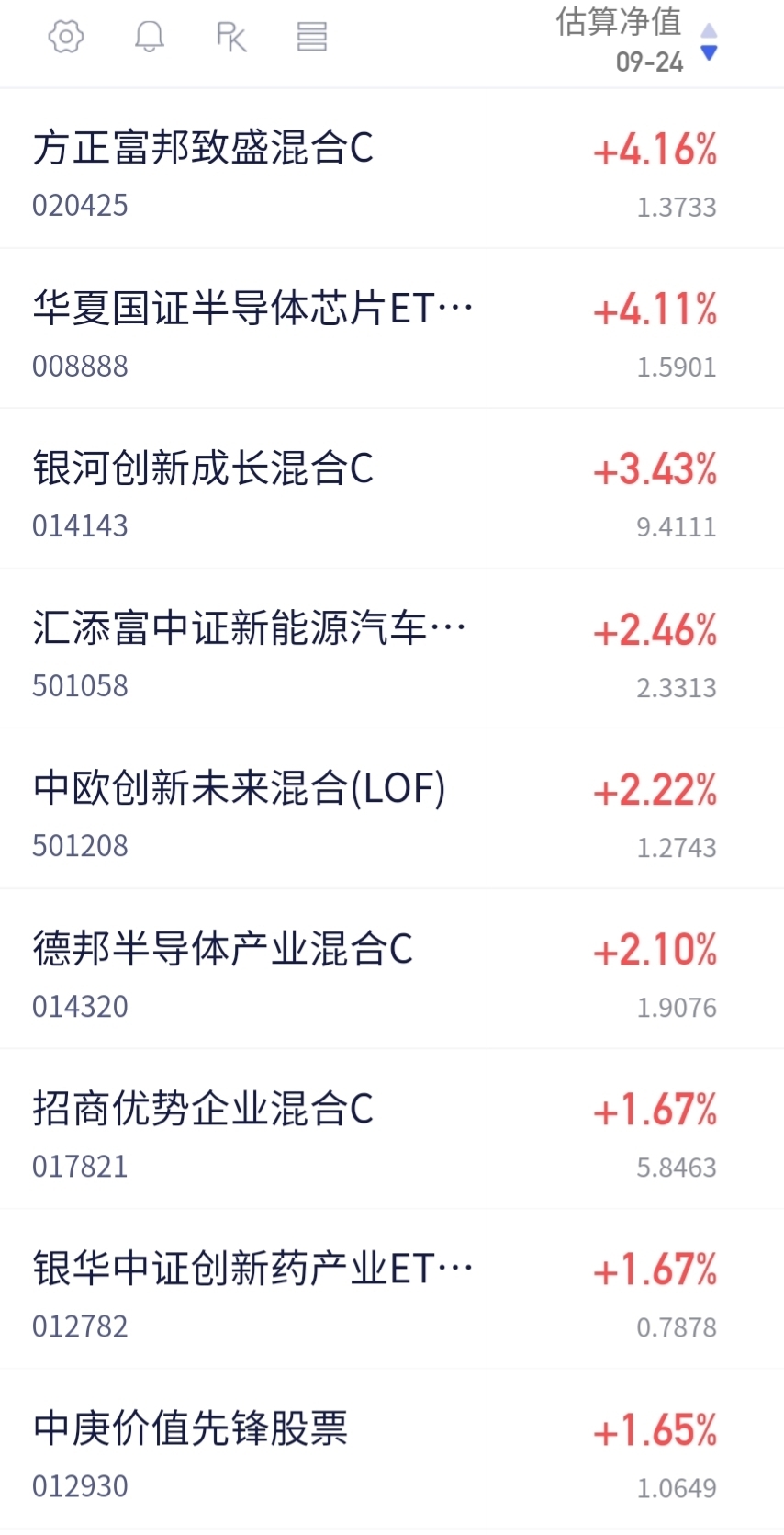Open 中欧创新未来混合(LOF) row

click(392, 808)
